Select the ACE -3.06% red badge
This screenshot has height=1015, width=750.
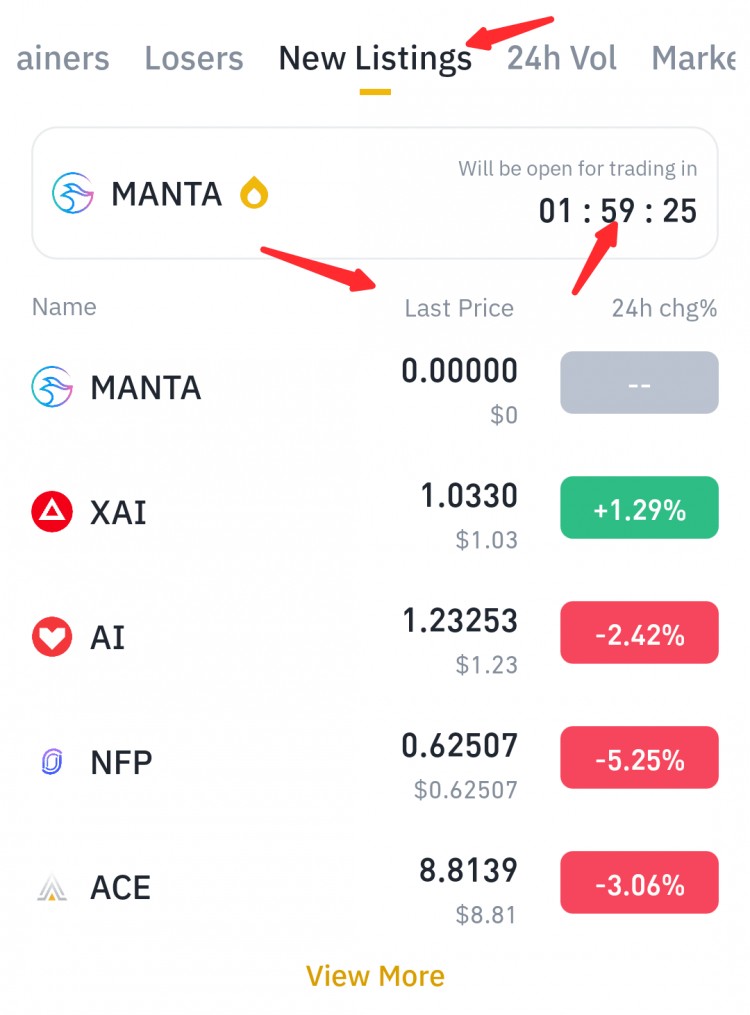tap(639, 883)
